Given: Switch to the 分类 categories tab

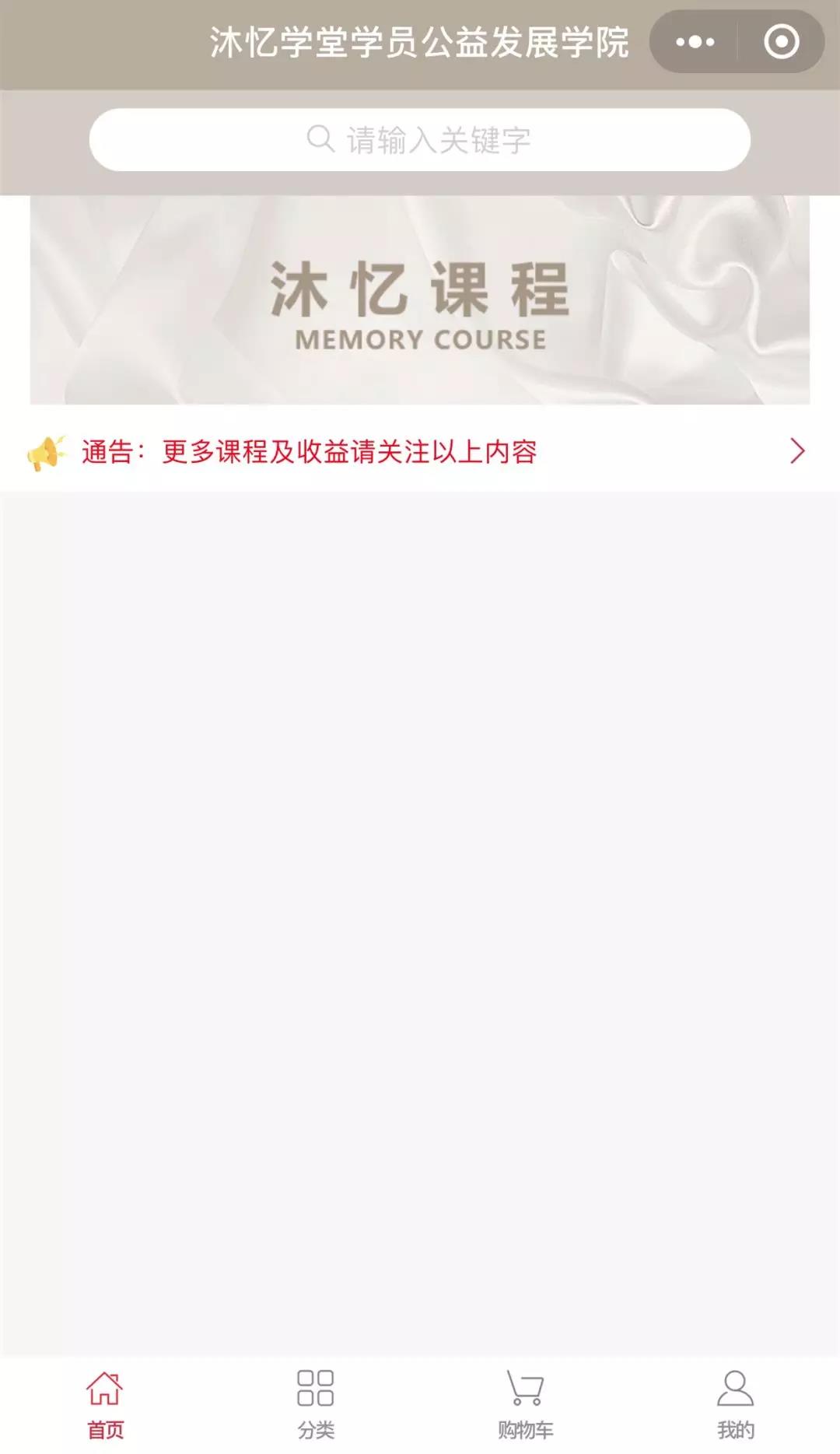Looking at the screenshot, I should (x=315, y=1405).
